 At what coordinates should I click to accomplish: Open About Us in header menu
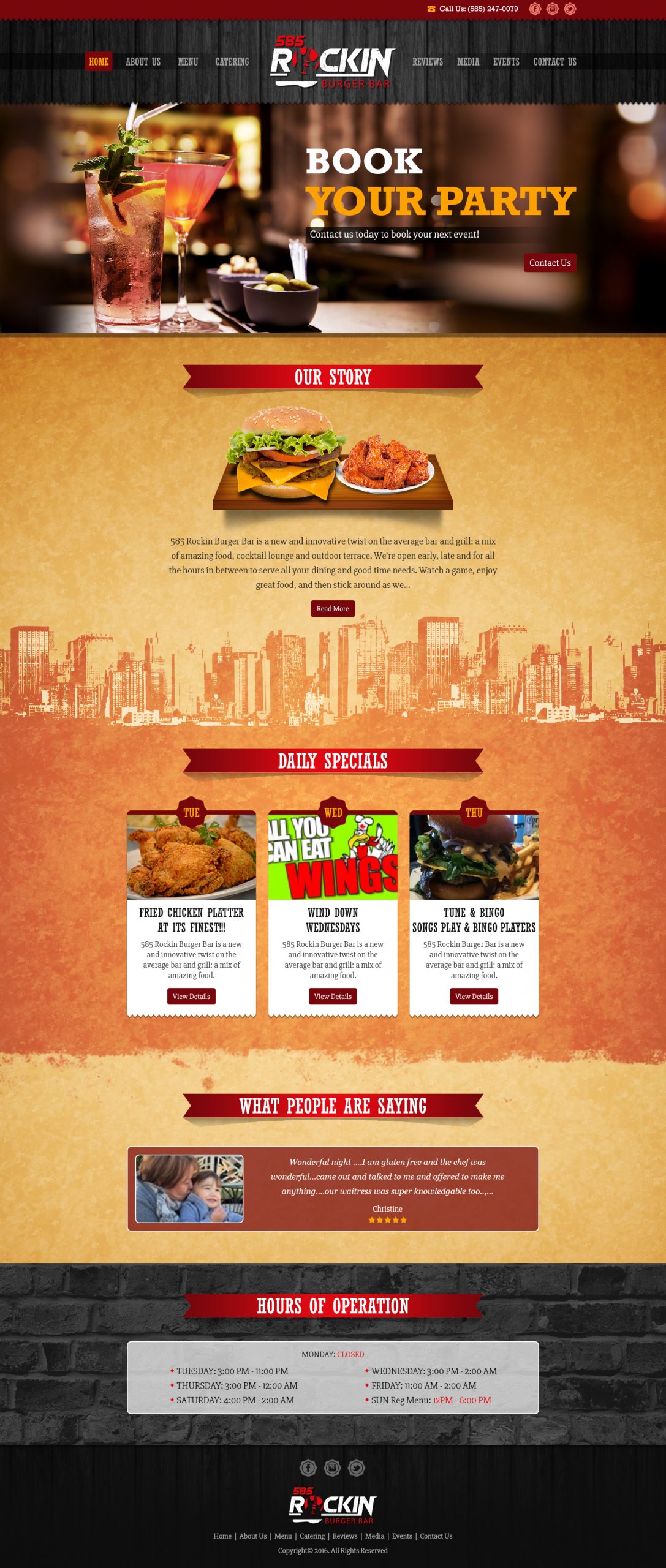[x=143, y=62]
